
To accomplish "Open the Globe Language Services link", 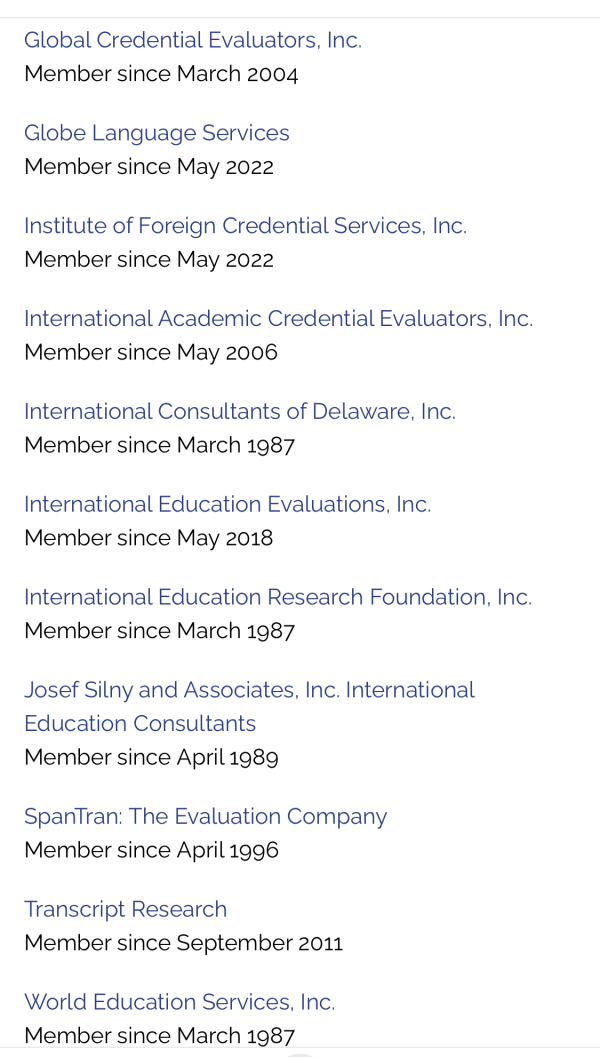I will coord(156,133).
